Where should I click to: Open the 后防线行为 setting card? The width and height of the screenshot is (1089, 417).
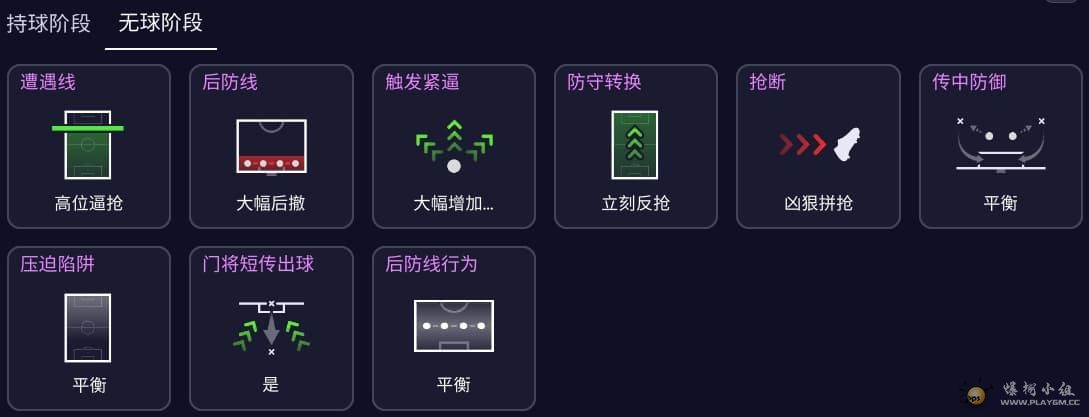coord(454,328)
